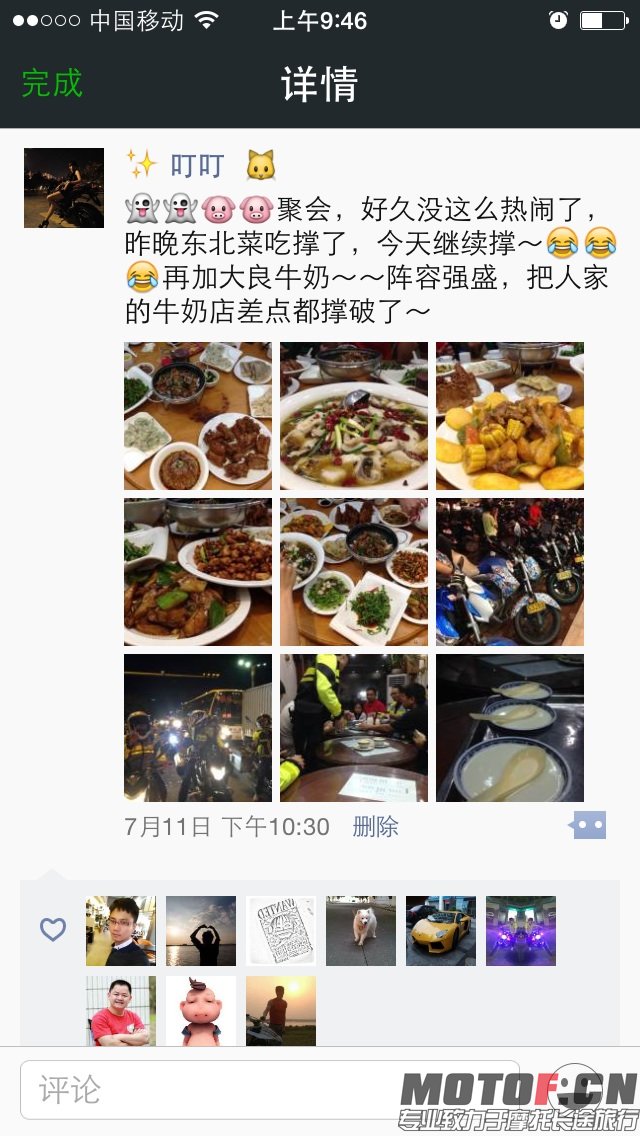Image resolution: width=640 pixels, height=1136 pixels.
Task: Delete this post via 删除
Action: pos(375,827)
